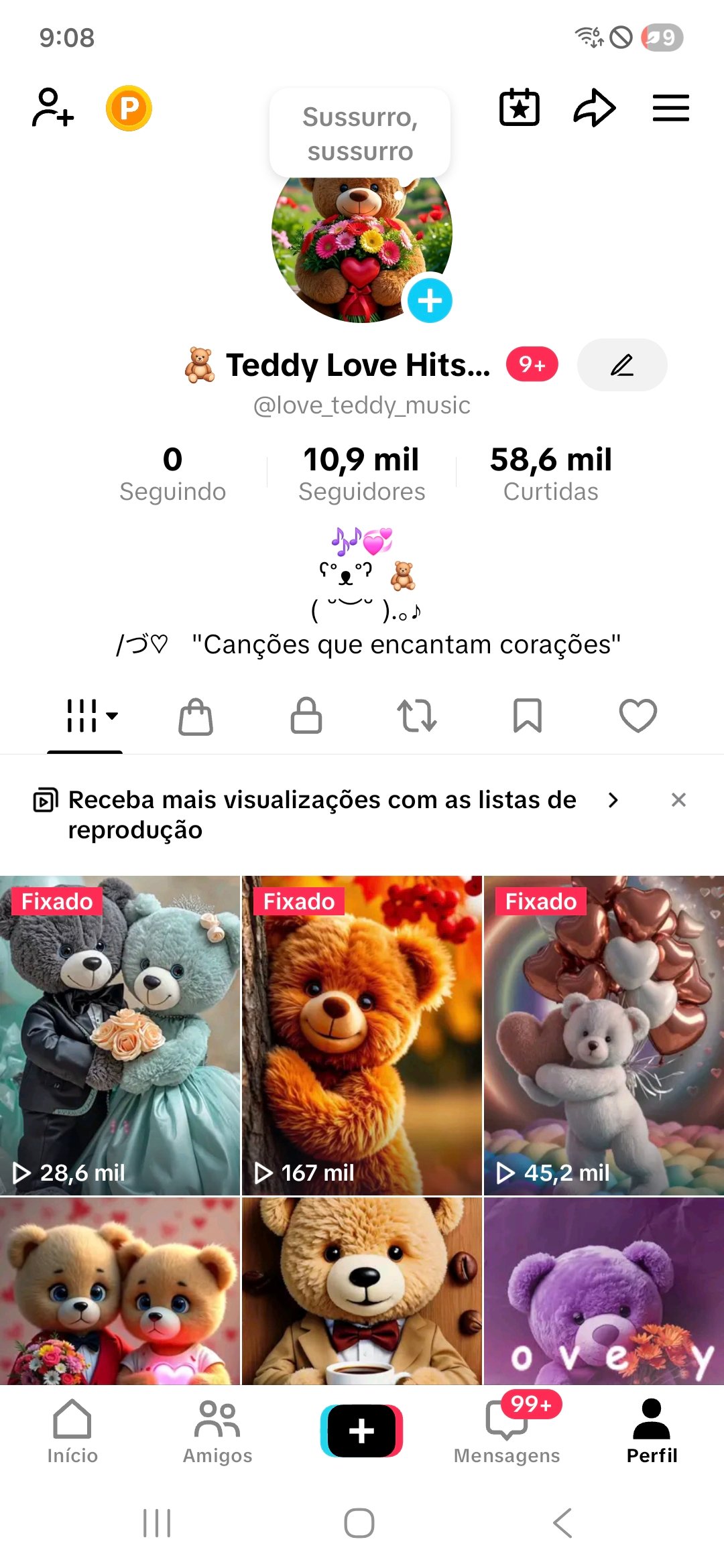
Task: Go to the Mensagens tab
Action: click(x=507, y=1431)
